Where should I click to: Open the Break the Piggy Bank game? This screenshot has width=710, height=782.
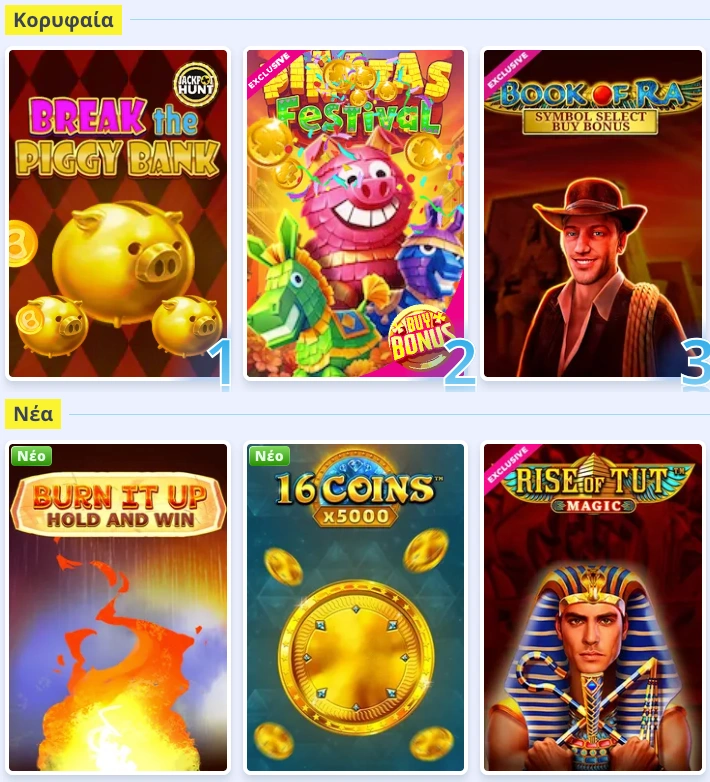(x=118, y=213)
